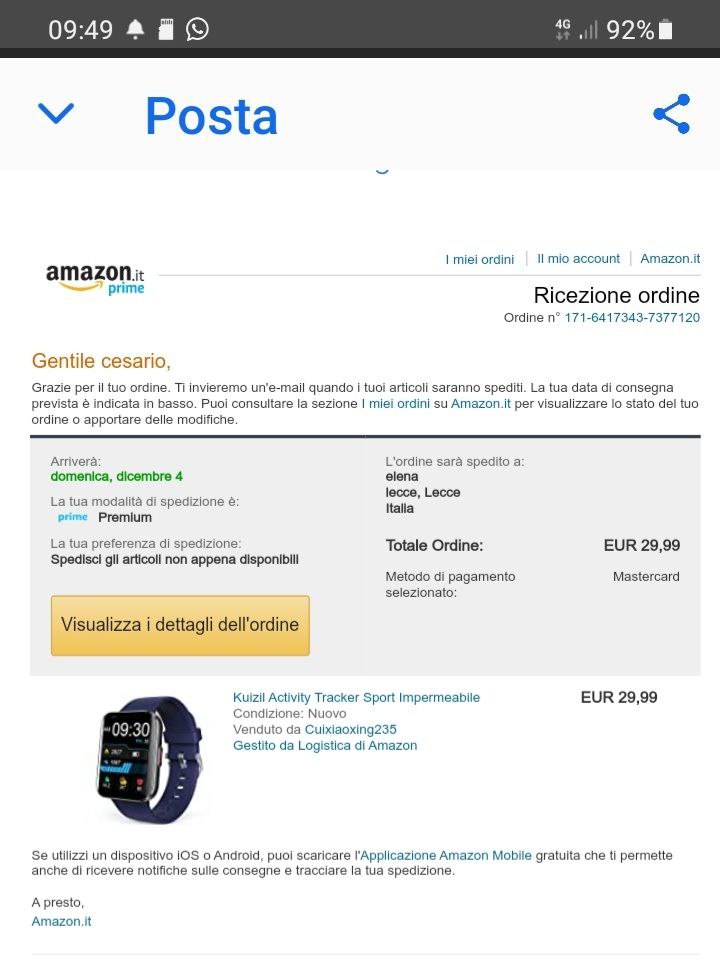Open the Amazon.it link in the header
Image resolution: width=720 pixels, height=965 pixels.
(x=670, y=258)
